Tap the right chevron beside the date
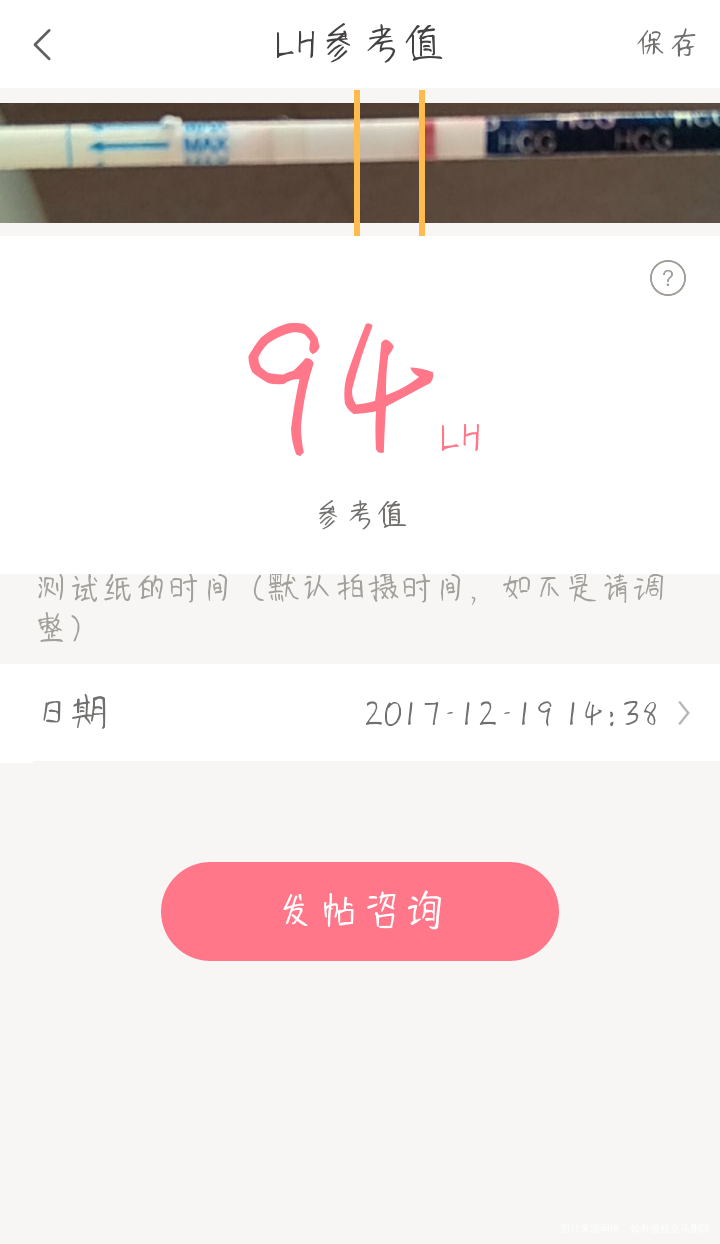 point(685,713)
